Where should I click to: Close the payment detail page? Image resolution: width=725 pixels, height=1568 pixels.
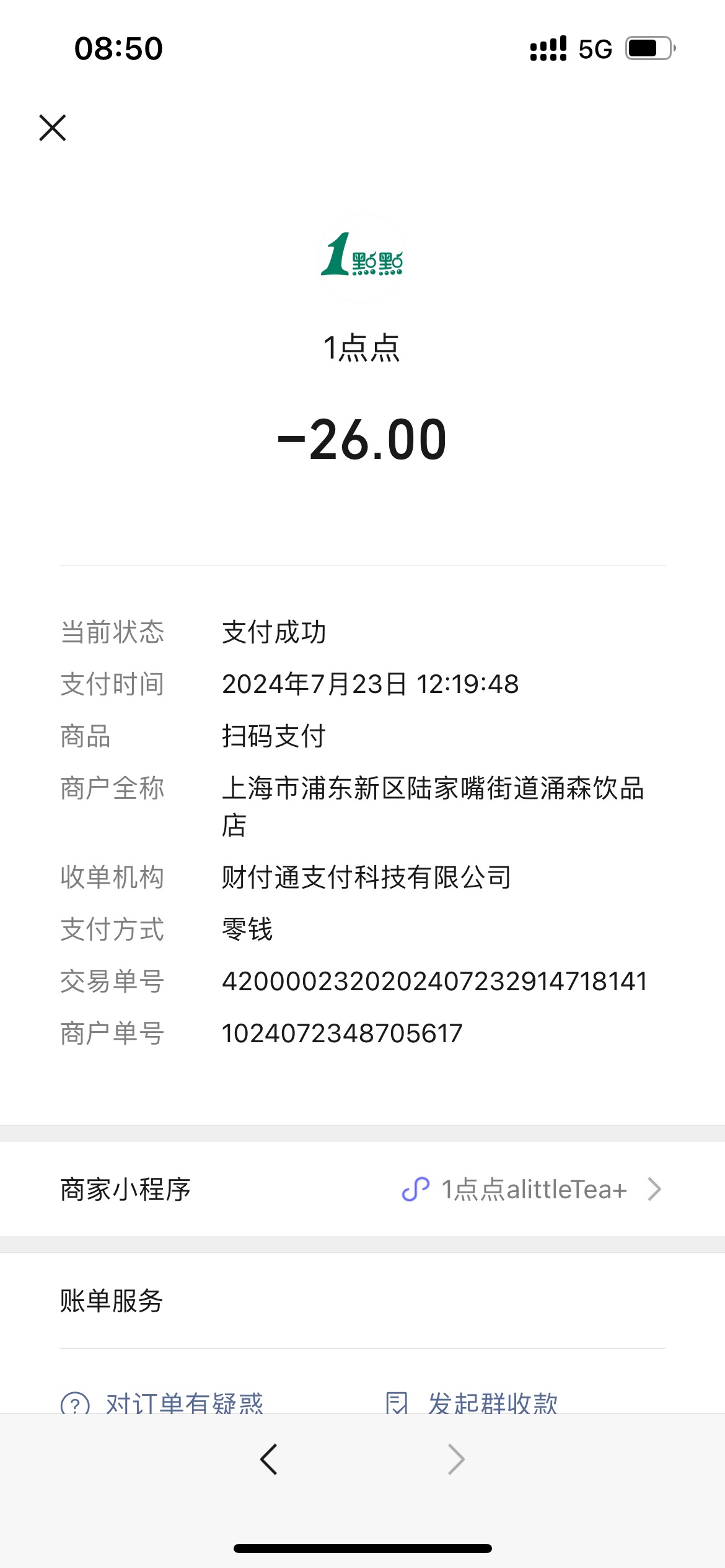53,128
